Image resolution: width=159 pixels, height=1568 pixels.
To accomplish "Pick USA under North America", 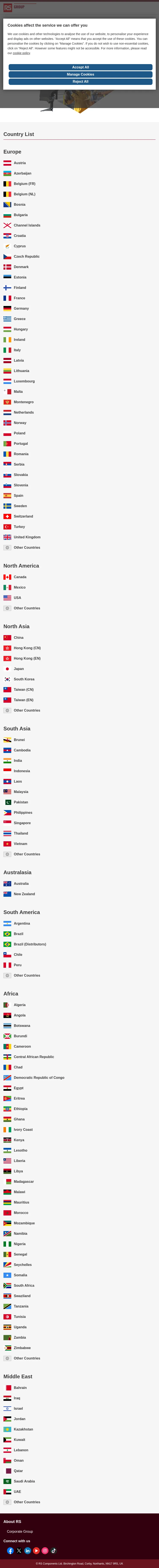I will pos(17,598).
